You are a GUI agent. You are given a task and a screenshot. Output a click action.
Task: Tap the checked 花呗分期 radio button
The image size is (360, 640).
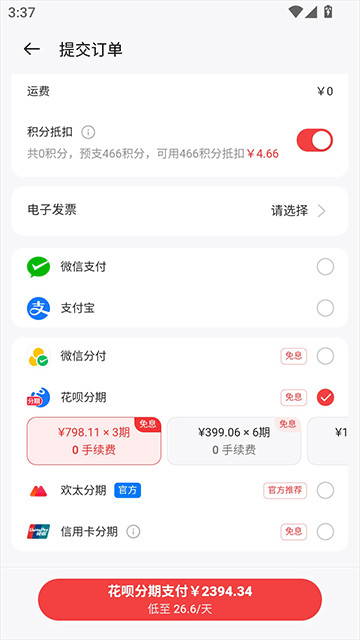pos(325,397)
